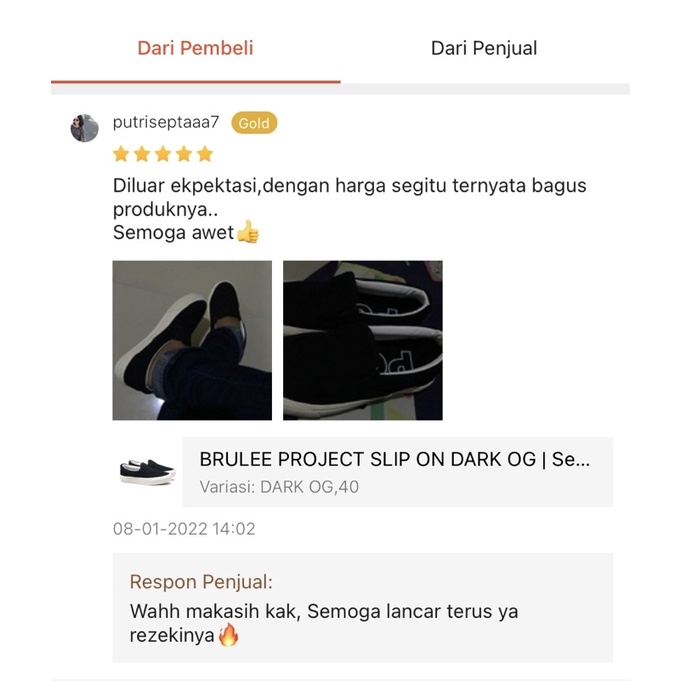Select the Dari Pembeli tab
The width and height of the screenshot is (681, 681).
[x=195, y=48]
